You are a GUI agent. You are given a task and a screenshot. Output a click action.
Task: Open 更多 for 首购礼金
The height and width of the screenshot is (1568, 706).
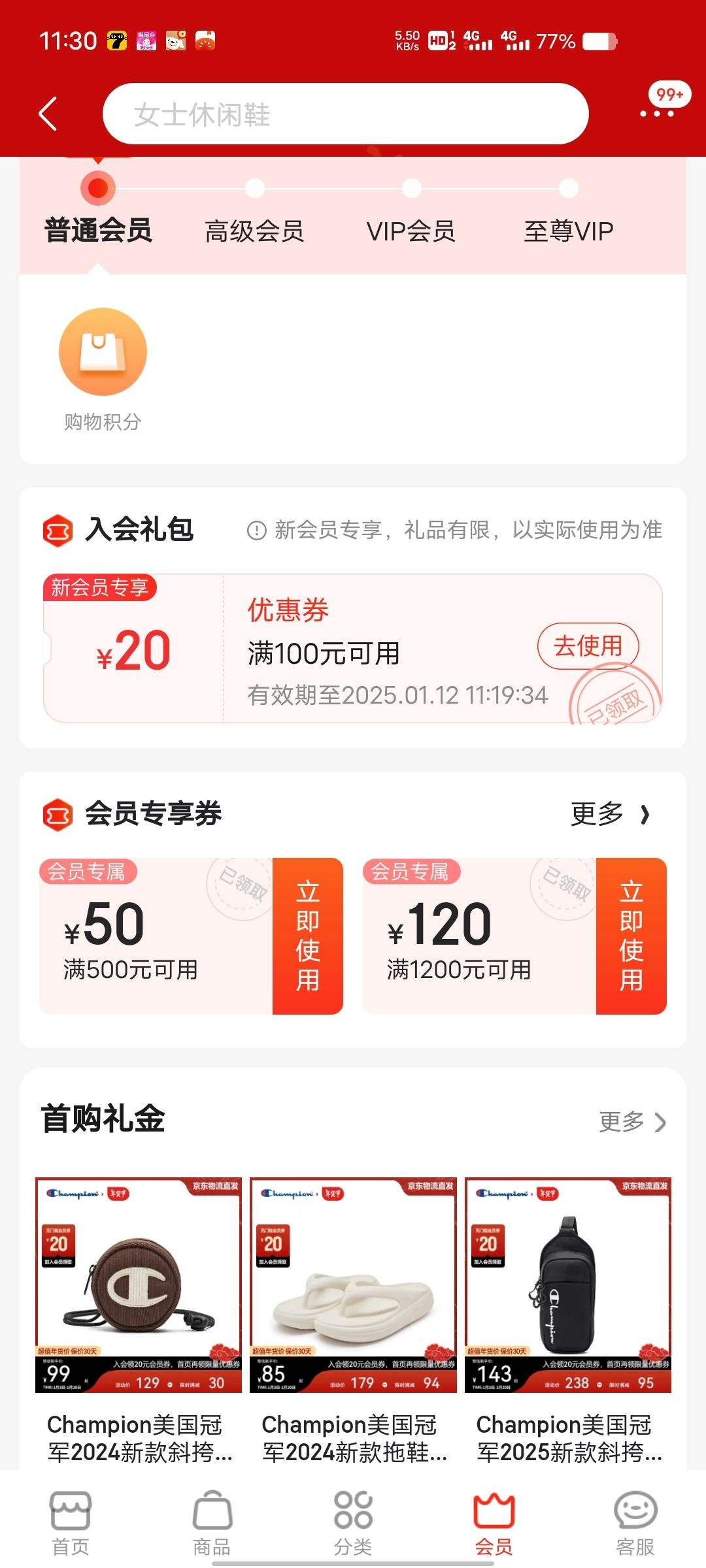633,1122
